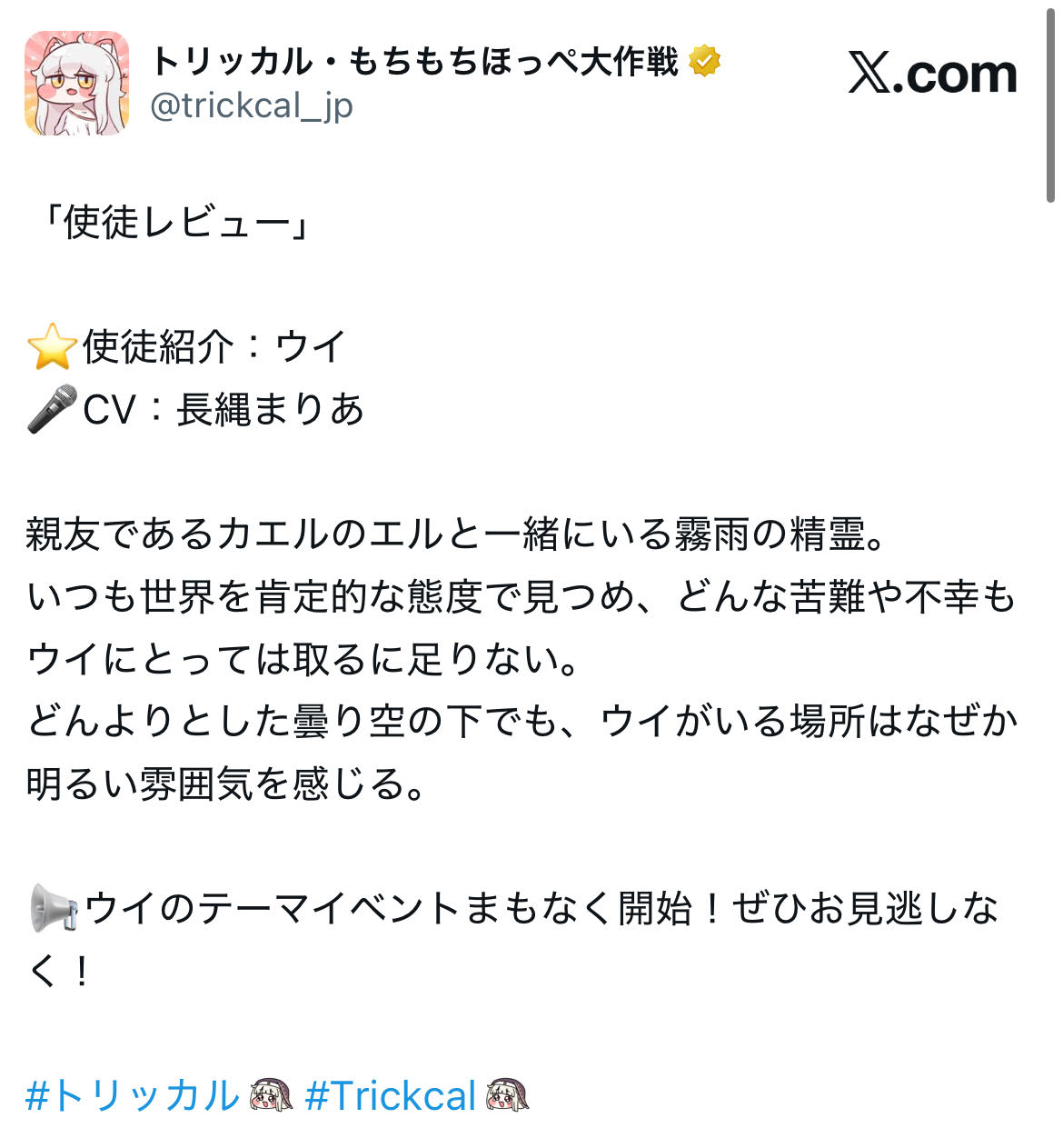
Task: Open the トリッカル profile avatar
Action: click(x=77, y=84)
